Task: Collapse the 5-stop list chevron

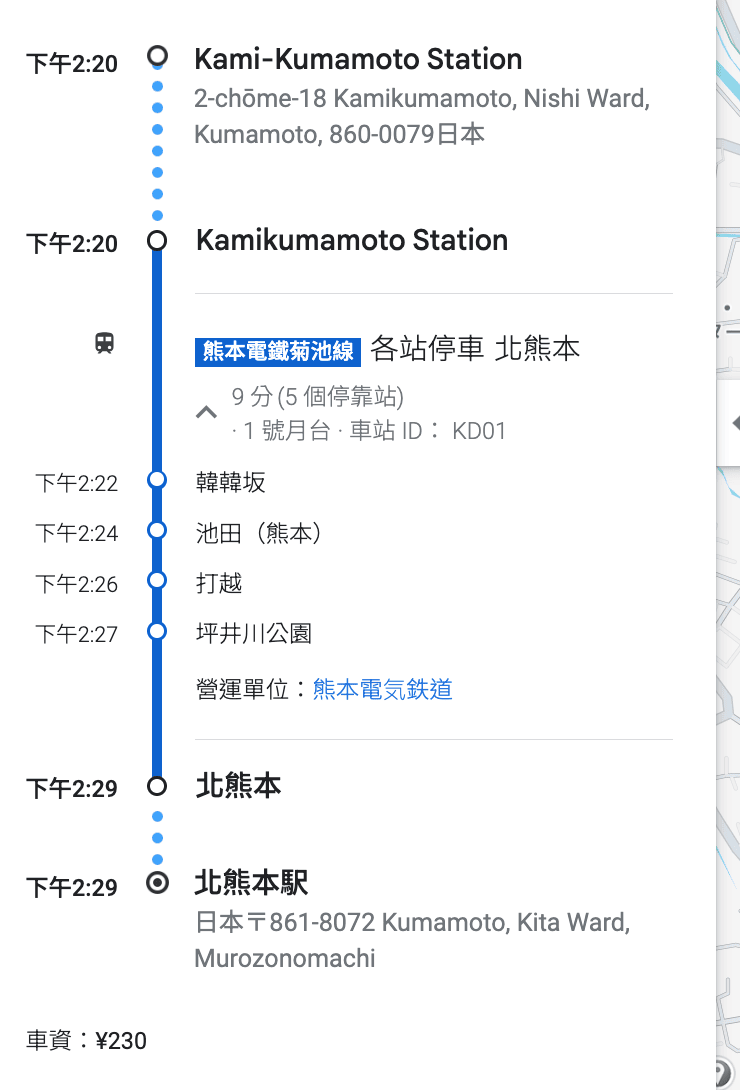Action: [206, 412]
